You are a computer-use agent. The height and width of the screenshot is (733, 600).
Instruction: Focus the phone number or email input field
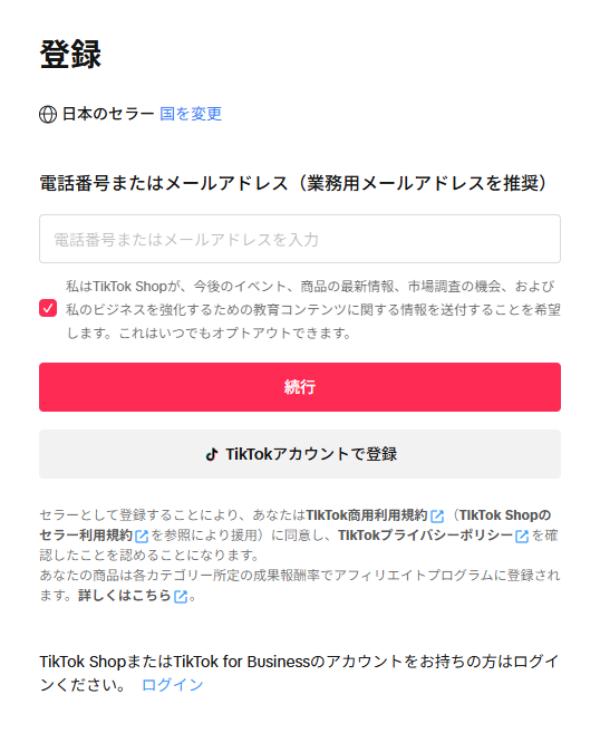(299, 239)
